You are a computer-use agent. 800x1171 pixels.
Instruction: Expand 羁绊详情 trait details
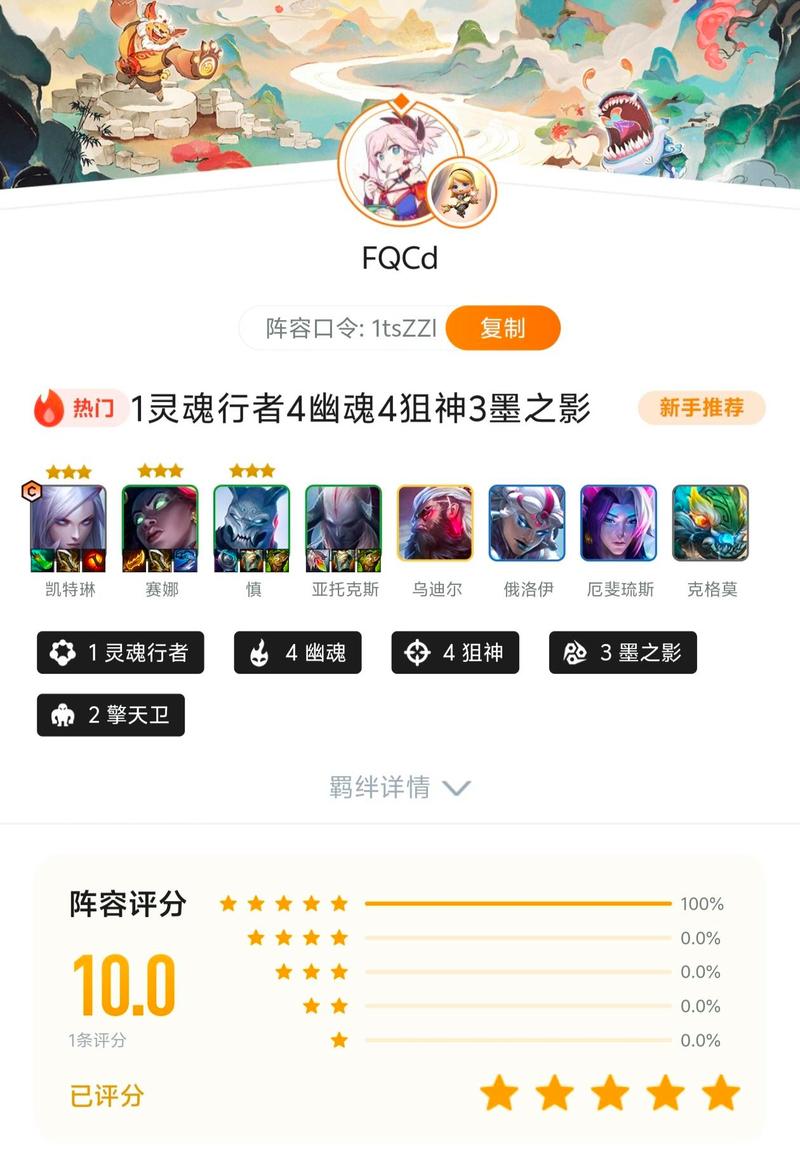coord(400,787)
